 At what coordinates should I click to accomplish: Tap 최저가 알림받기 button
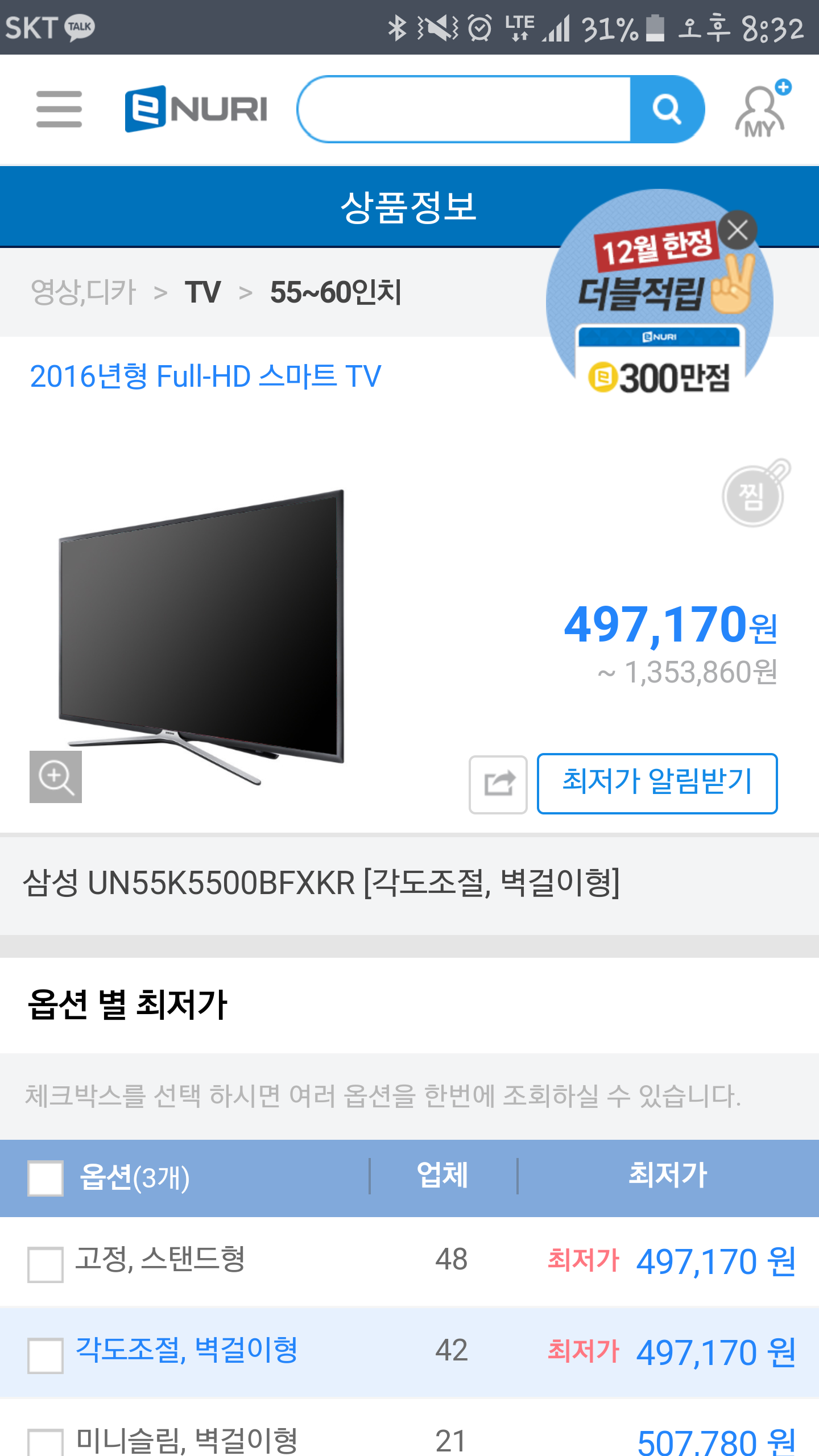coord(657,783)
